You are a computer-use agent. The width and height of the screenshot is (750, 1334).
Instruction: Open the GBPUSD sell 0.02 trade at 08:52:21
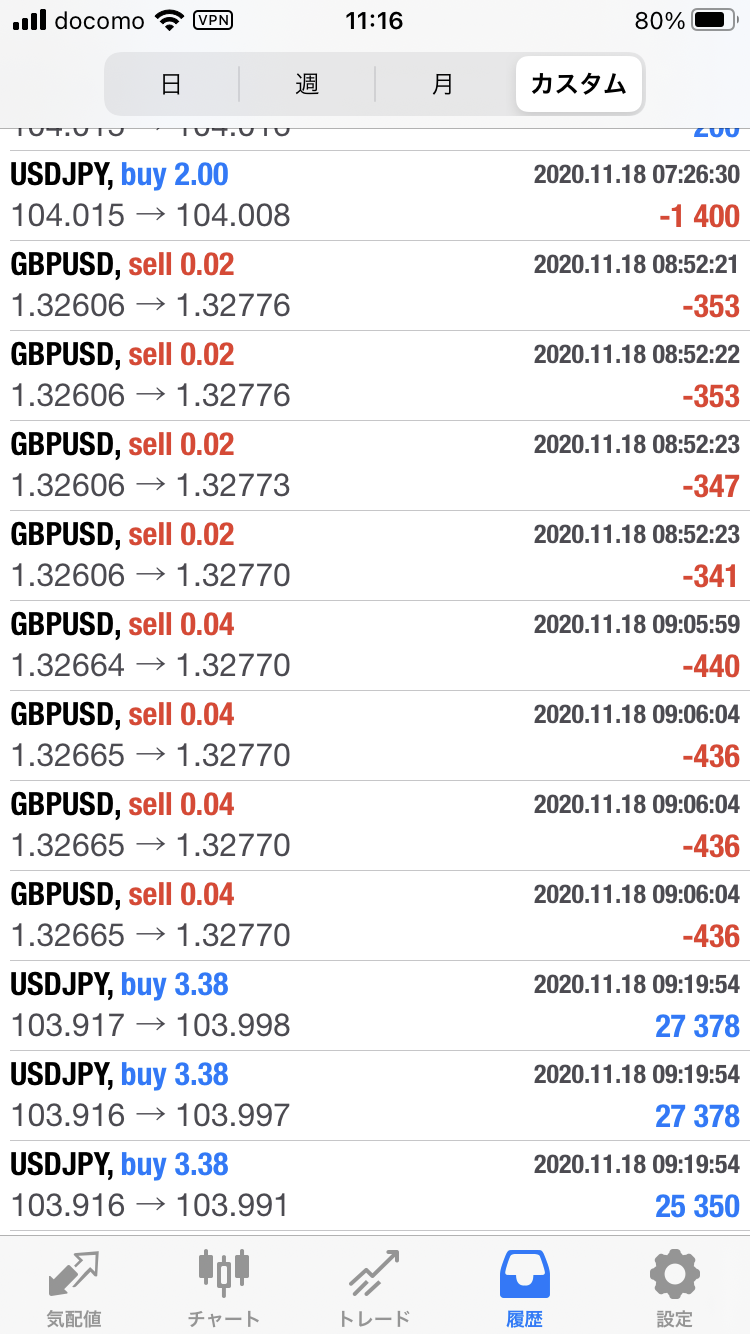click(375, 286)
